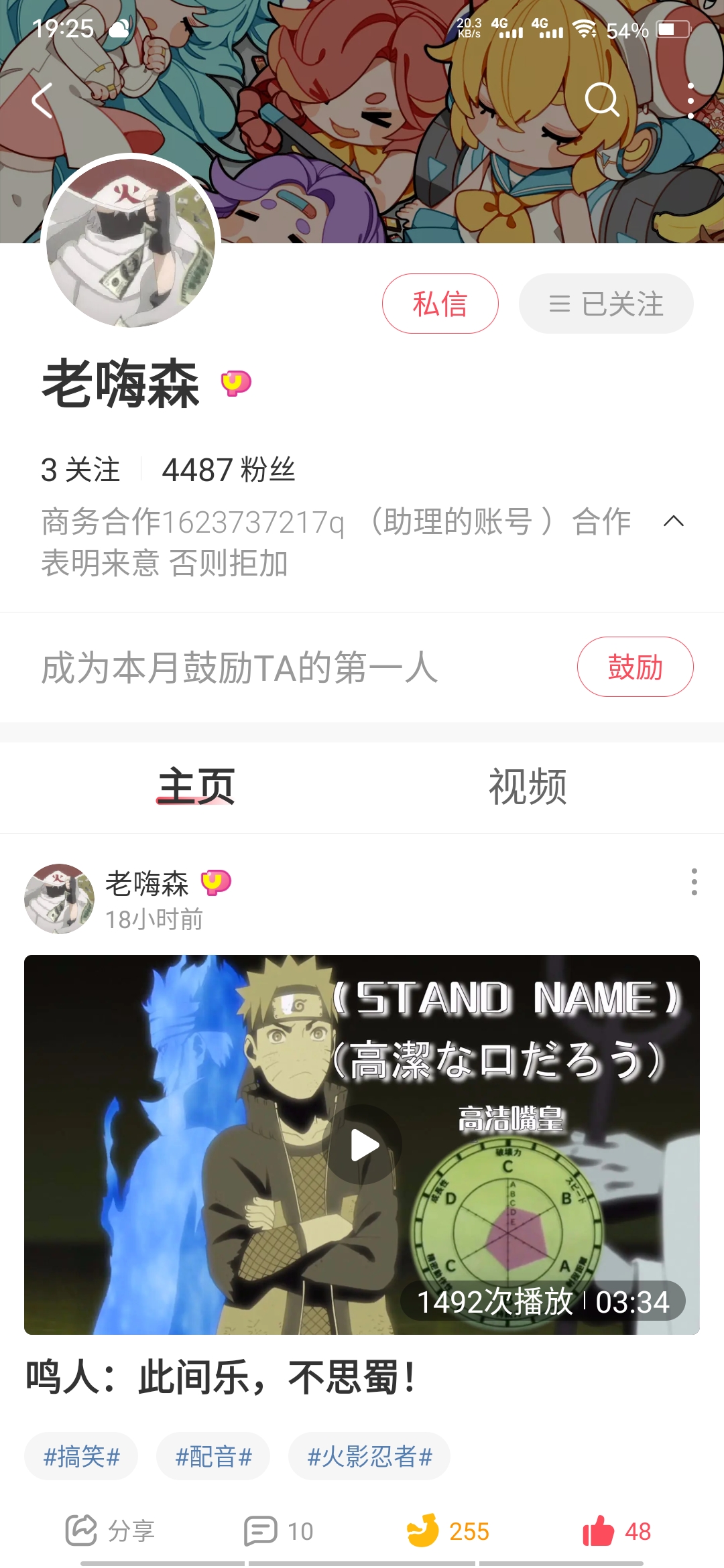
Task: Share the post via 分享
Action: click(x=111, y=1531)
